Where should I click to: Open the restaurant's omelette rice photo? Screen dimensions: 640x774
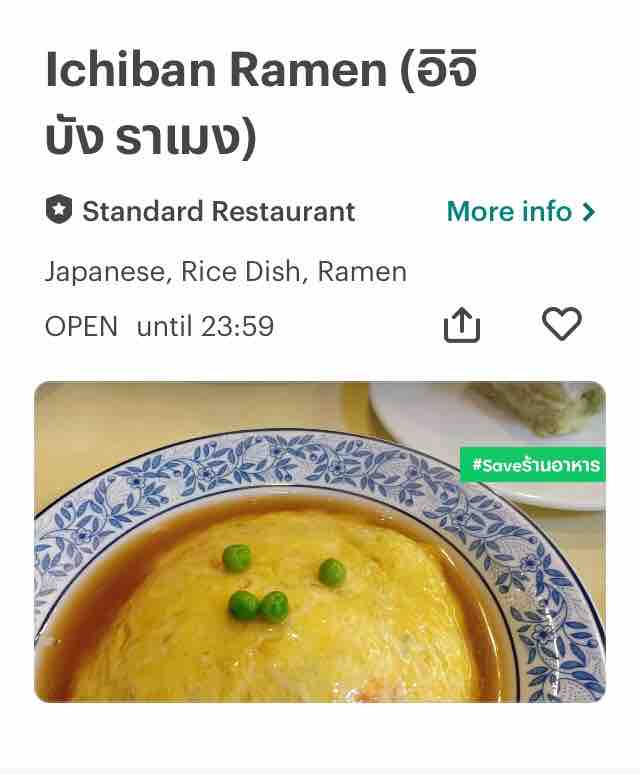(x=320, y=541)
